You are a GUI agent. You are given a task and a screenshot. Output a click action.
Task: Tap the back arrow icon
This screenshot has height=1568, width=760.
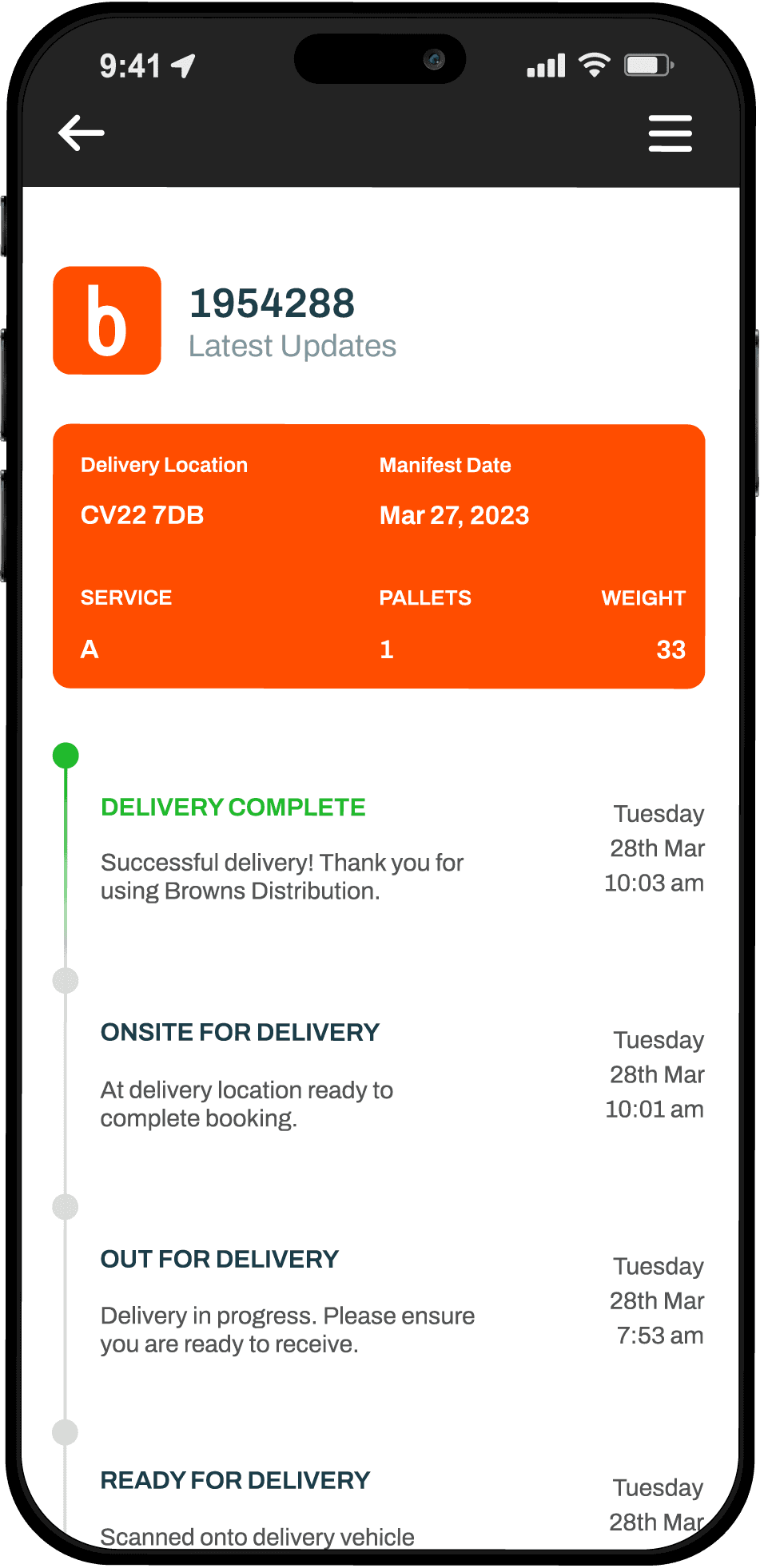point(81,133)
